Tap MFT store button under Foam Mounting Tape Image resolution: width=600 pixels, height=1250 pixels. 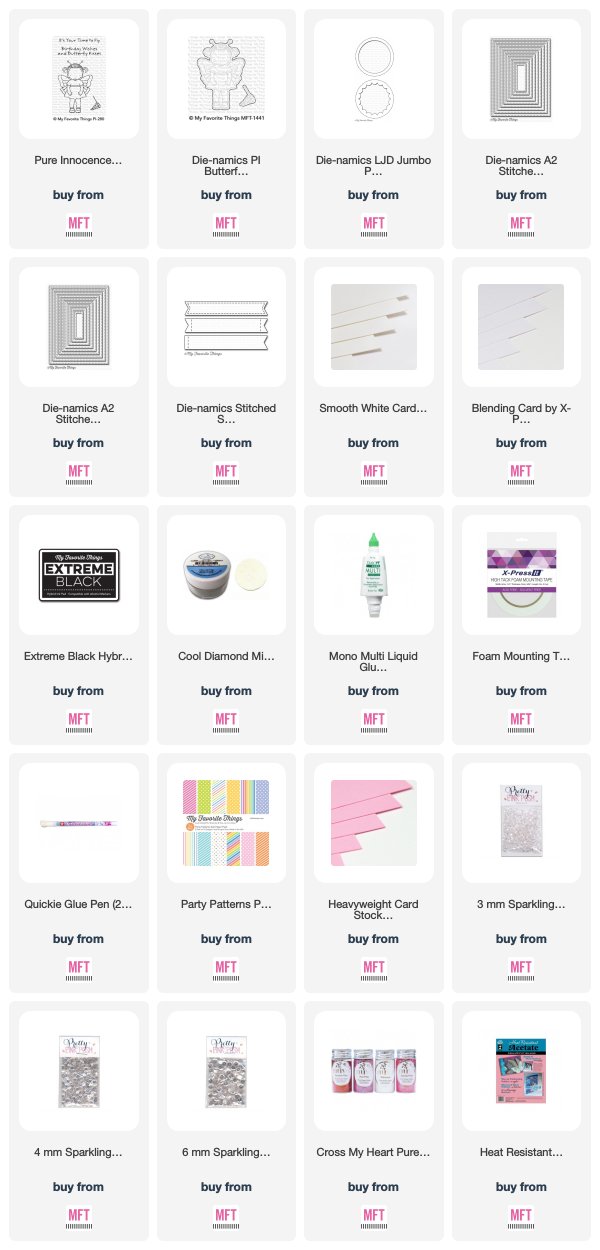point(520,722)
